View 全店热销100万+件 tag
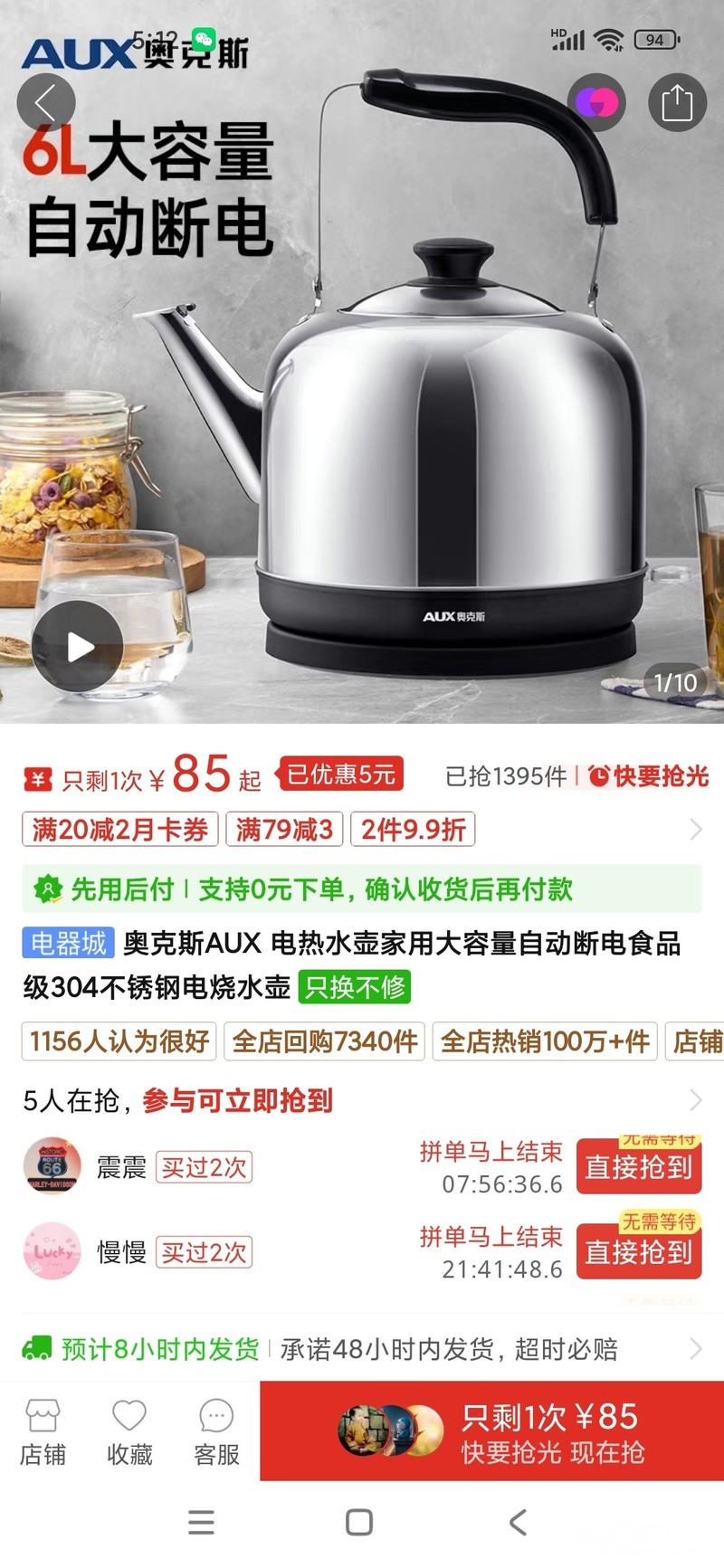Image resolution: width=724 pixels, height=1568 pixels. [545, 1041]
